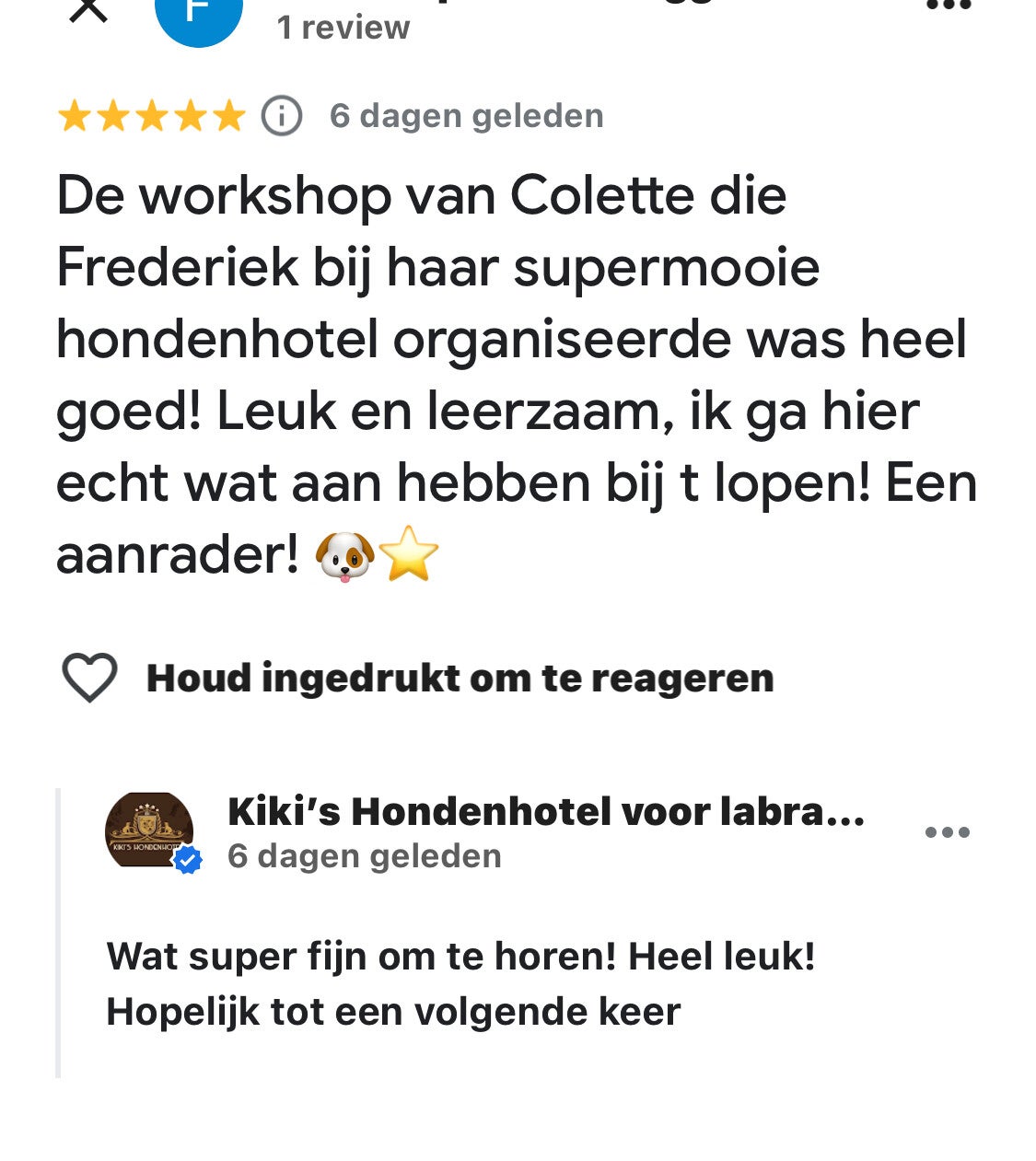The image size is (1036, 1161).
Task: Tap the rating info icon
Action: tap(282, 117)
